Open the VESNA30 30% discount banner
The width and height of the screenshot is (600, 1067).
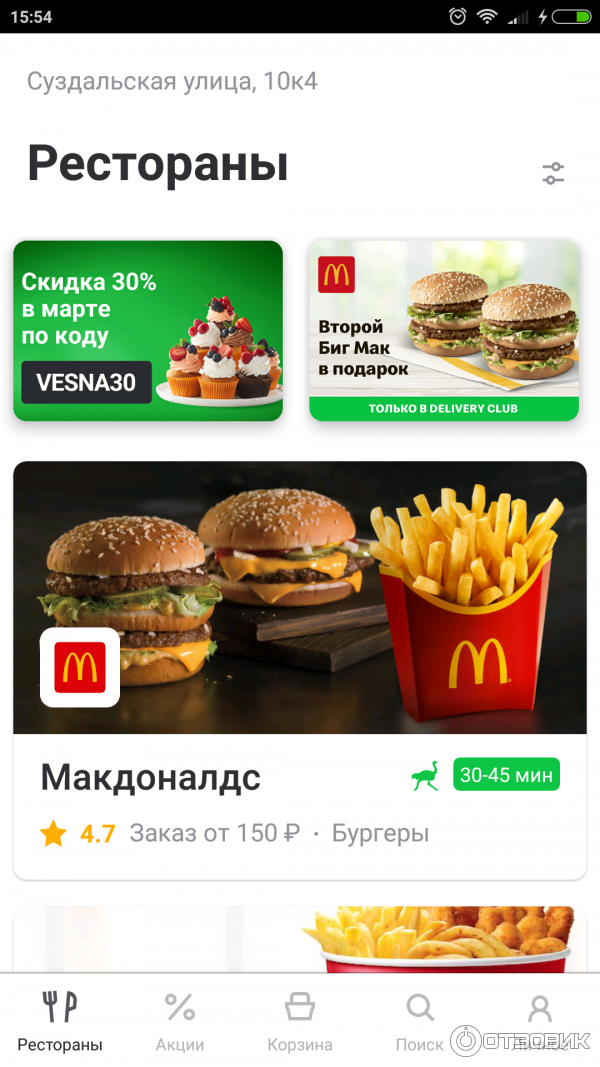tap(148, 330)
